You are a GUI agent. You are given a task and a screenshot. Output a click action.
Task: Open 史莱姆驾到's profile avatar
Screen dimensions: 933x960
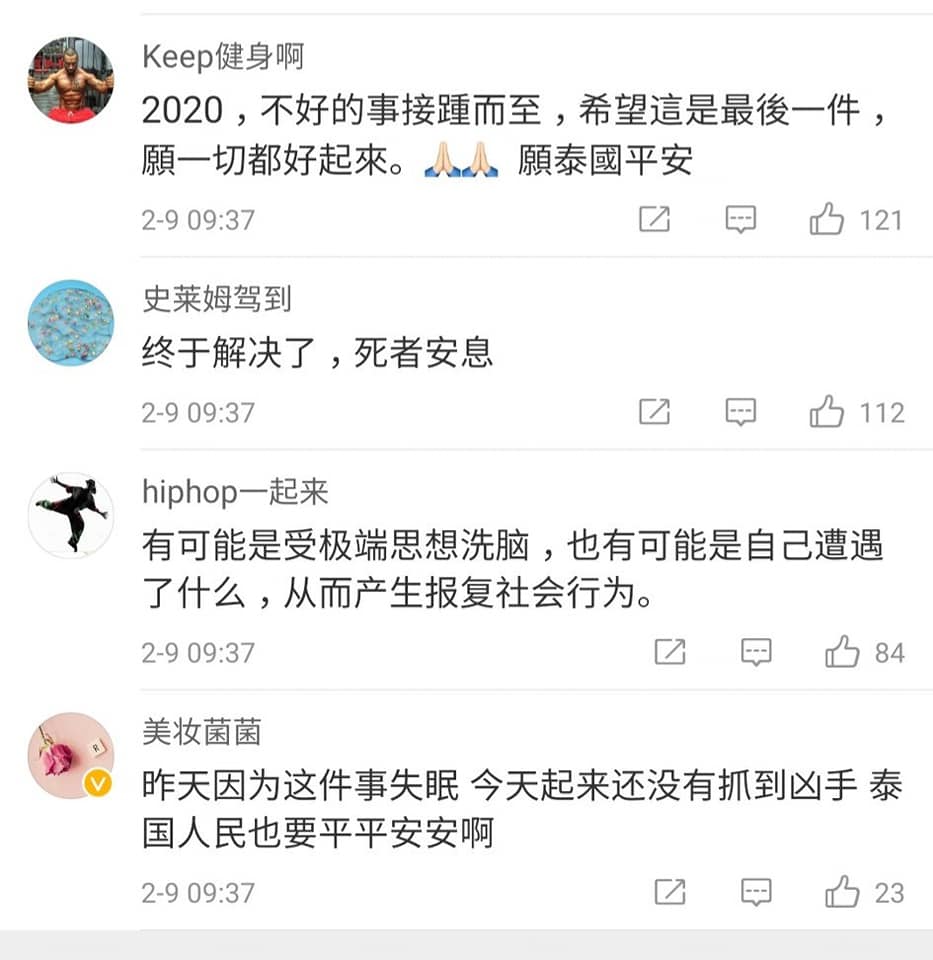coord(70,323)
